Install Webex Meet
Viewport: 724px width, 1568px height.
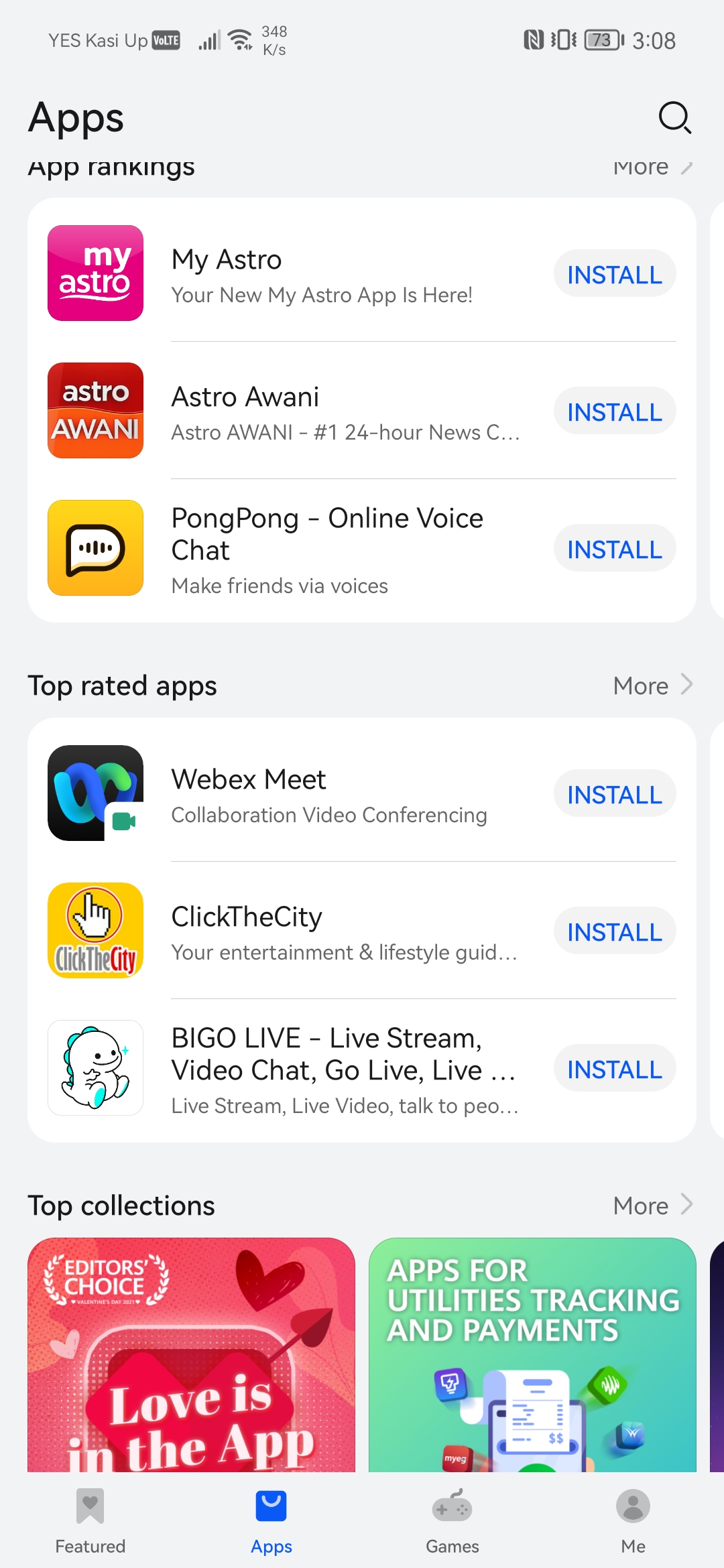click(x=614, y=794)
